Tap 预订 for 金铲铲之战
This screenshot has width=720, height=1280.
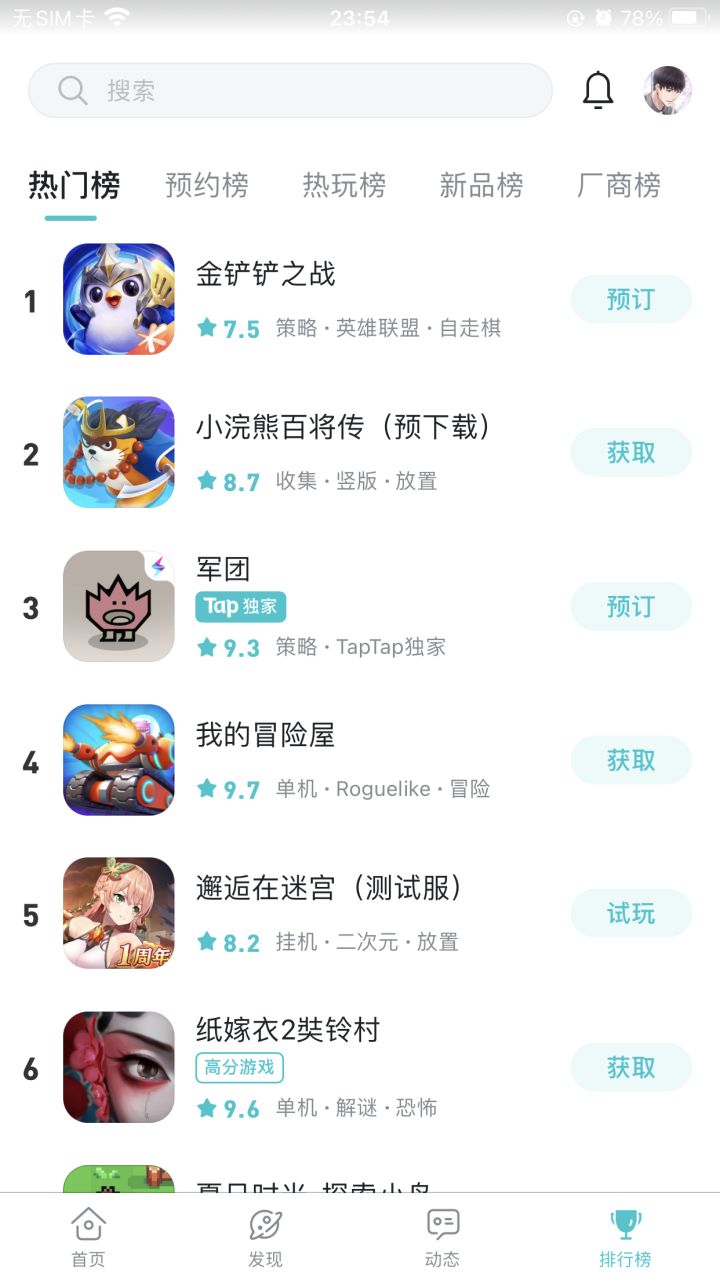click(631, 299)
